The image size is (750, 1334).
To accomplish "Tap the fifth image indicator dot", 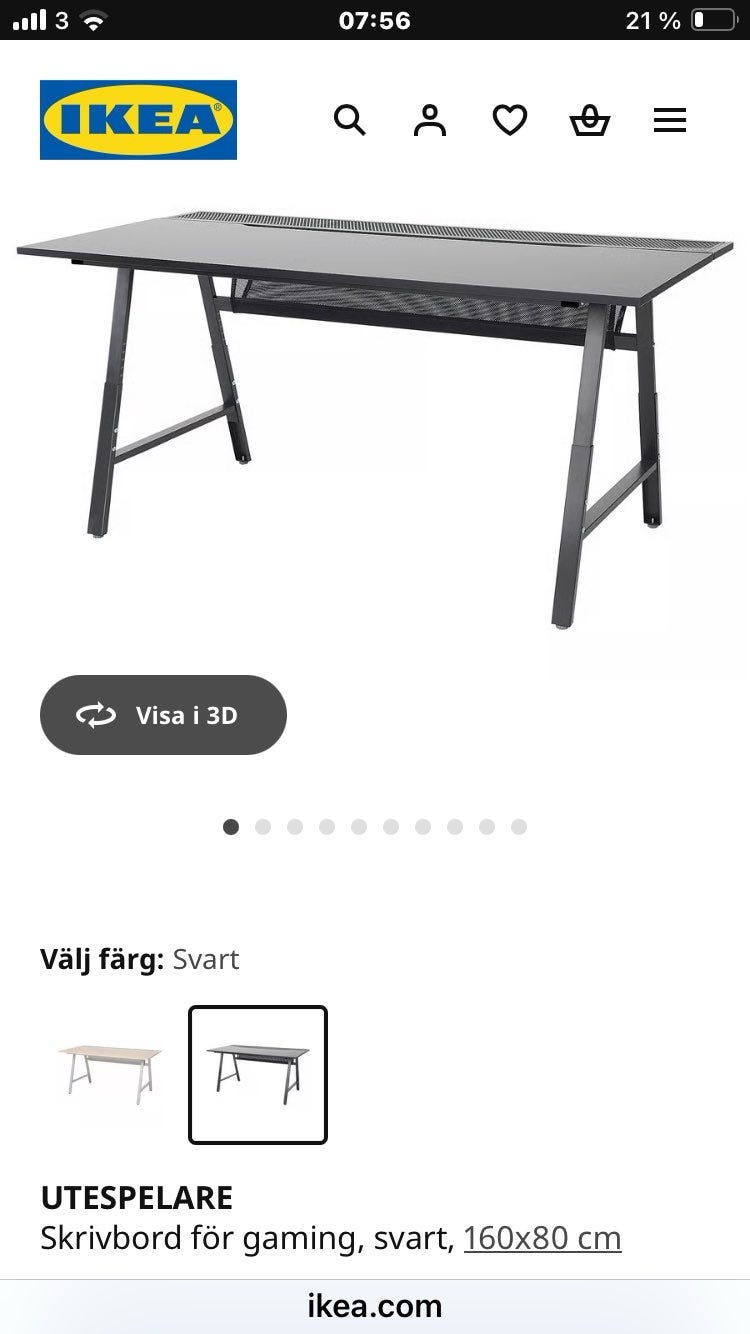I will click(x=359, y=827).
